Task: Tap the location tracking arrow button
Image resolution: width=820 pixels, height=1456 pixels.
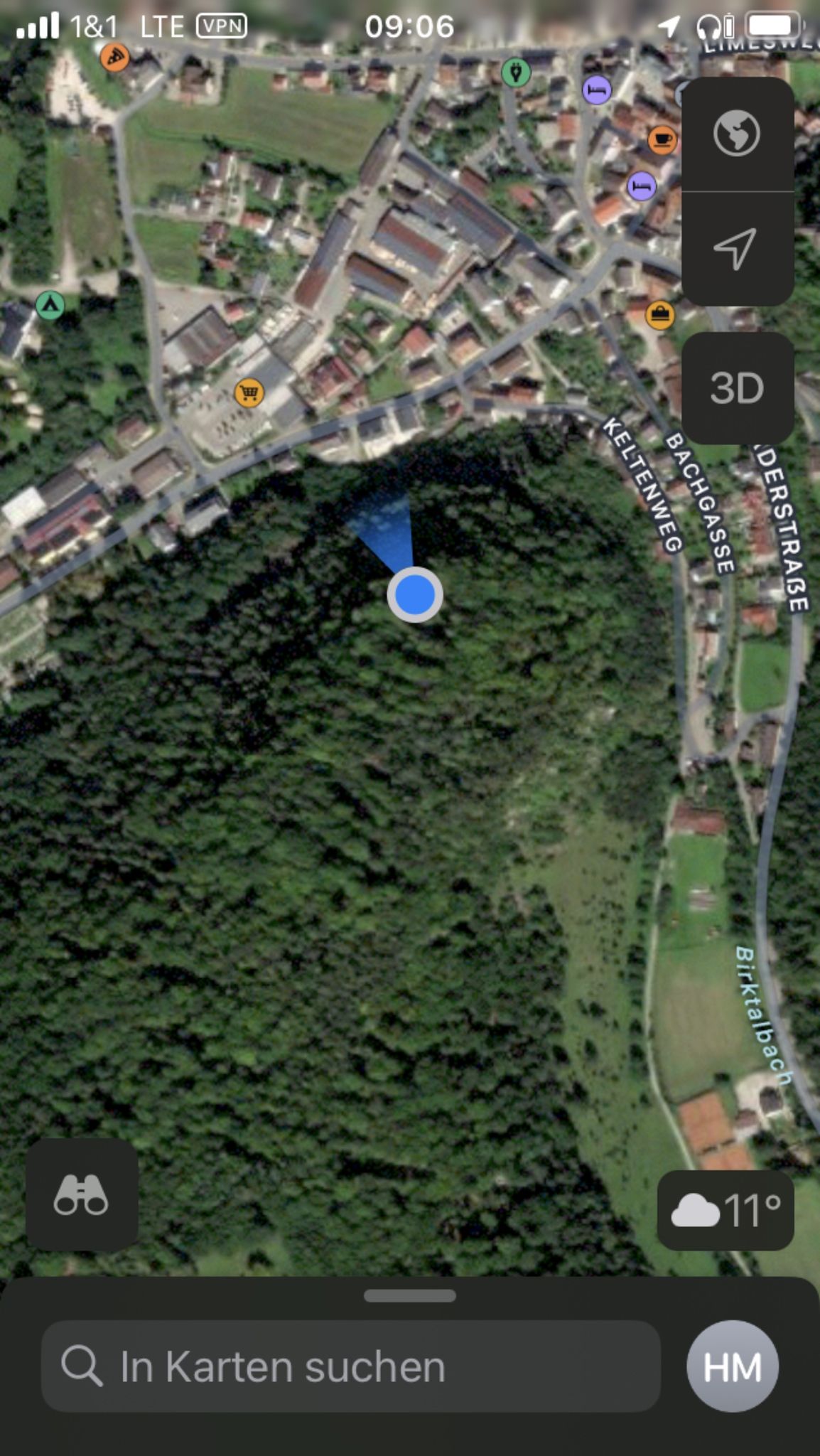Action: 737,249
